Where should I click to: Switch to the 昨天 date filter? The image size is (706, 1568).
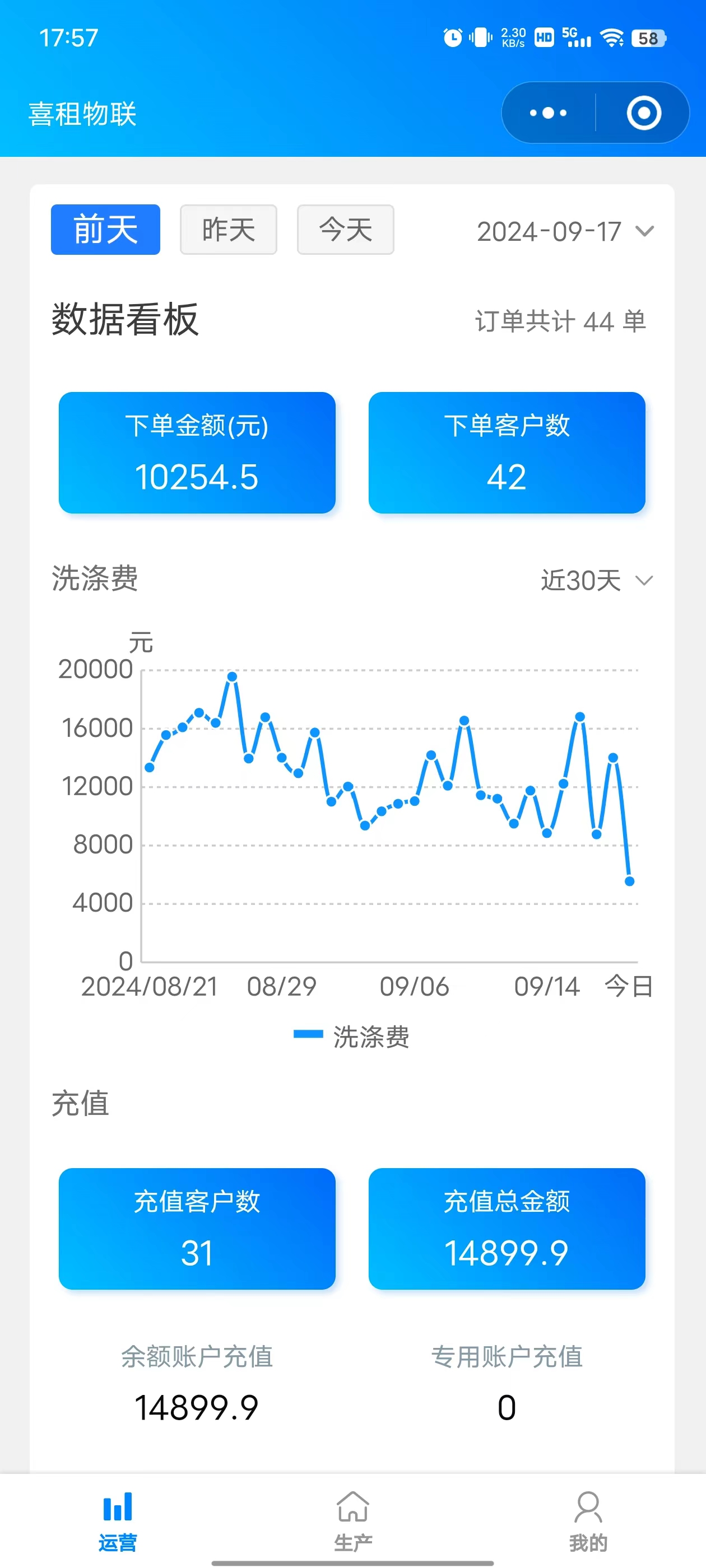tap(229, 230)
